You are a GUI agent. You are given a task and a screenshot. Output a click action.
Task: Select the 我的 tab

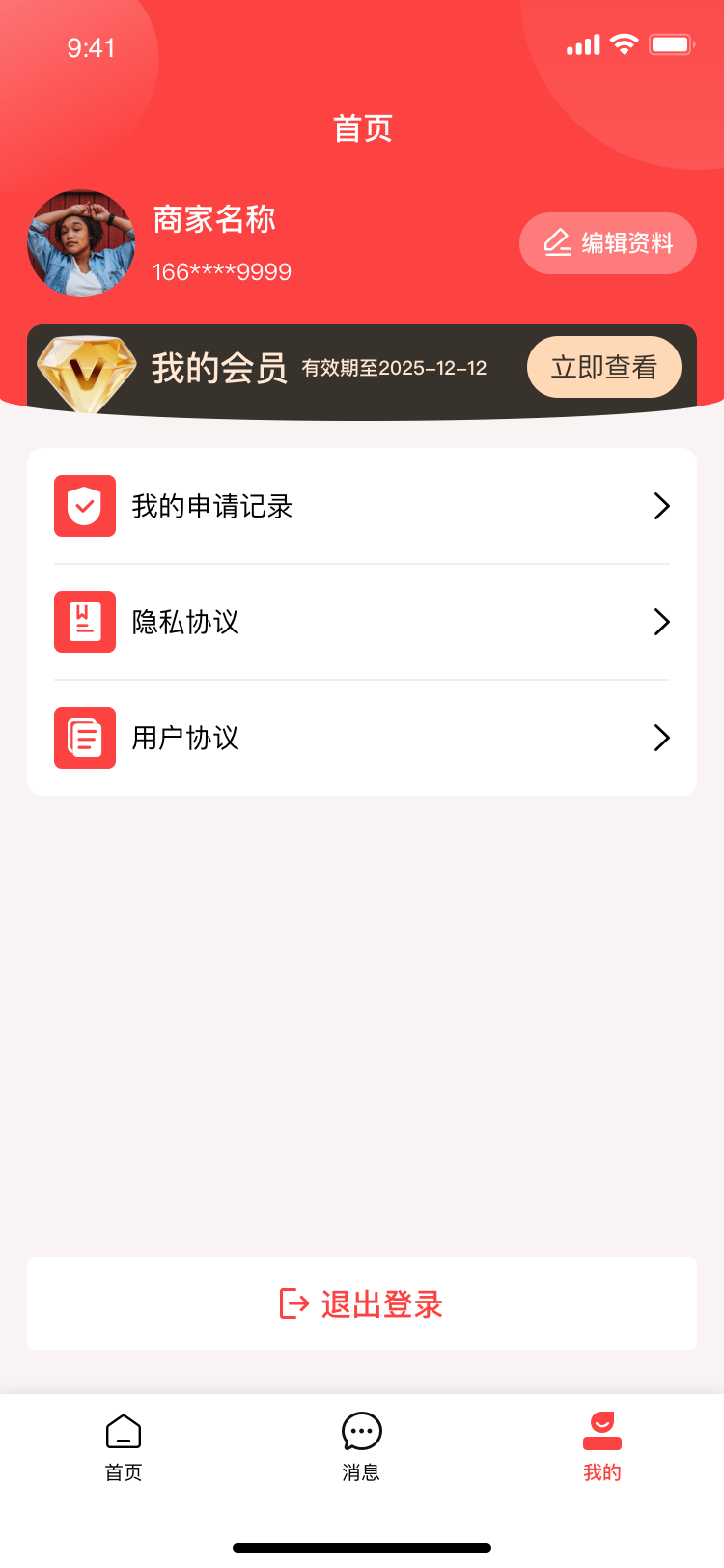(x=601, y=1446)
